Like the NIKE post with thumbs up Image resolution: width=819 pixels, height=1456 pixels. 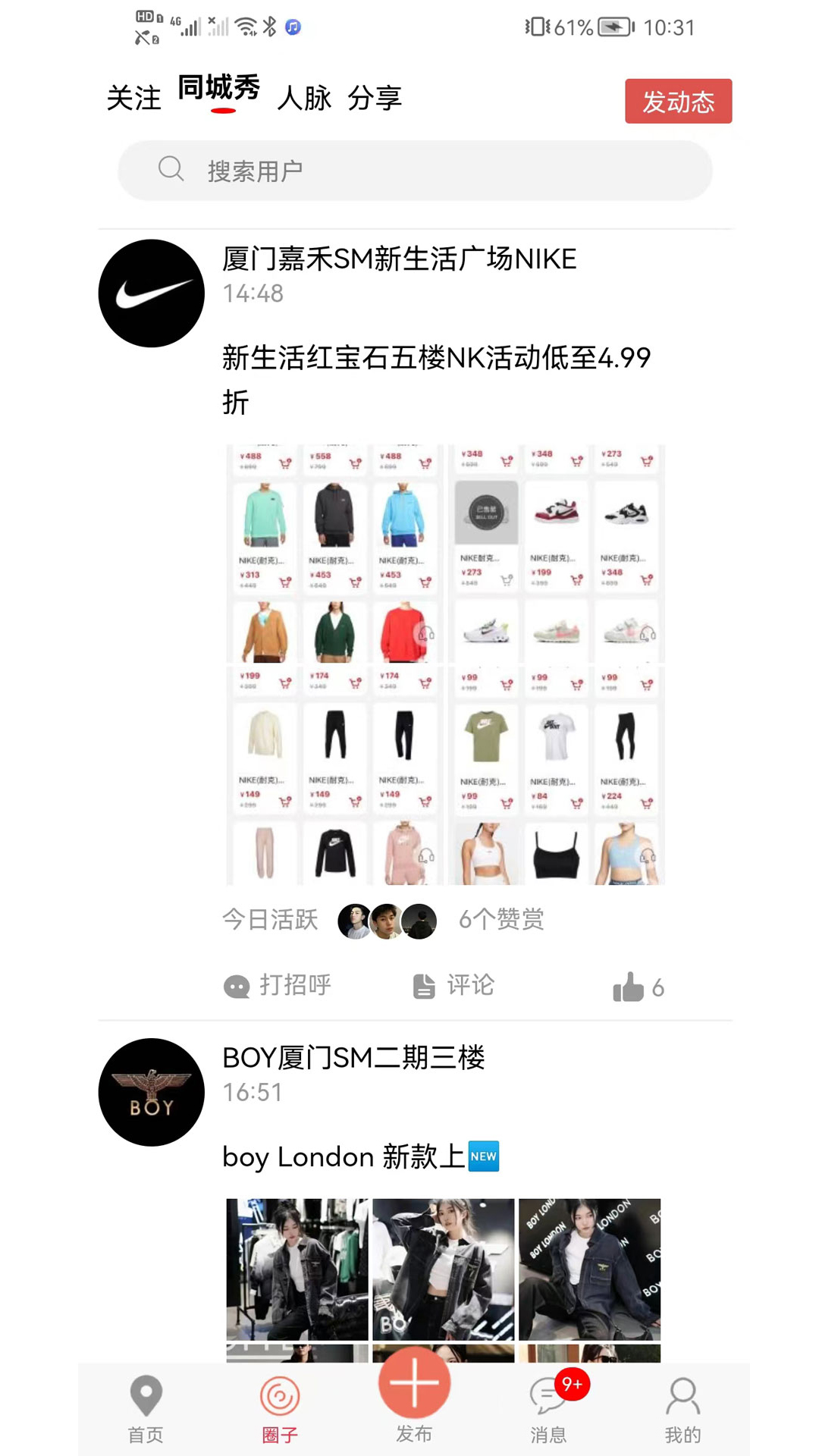click(639, 987)
